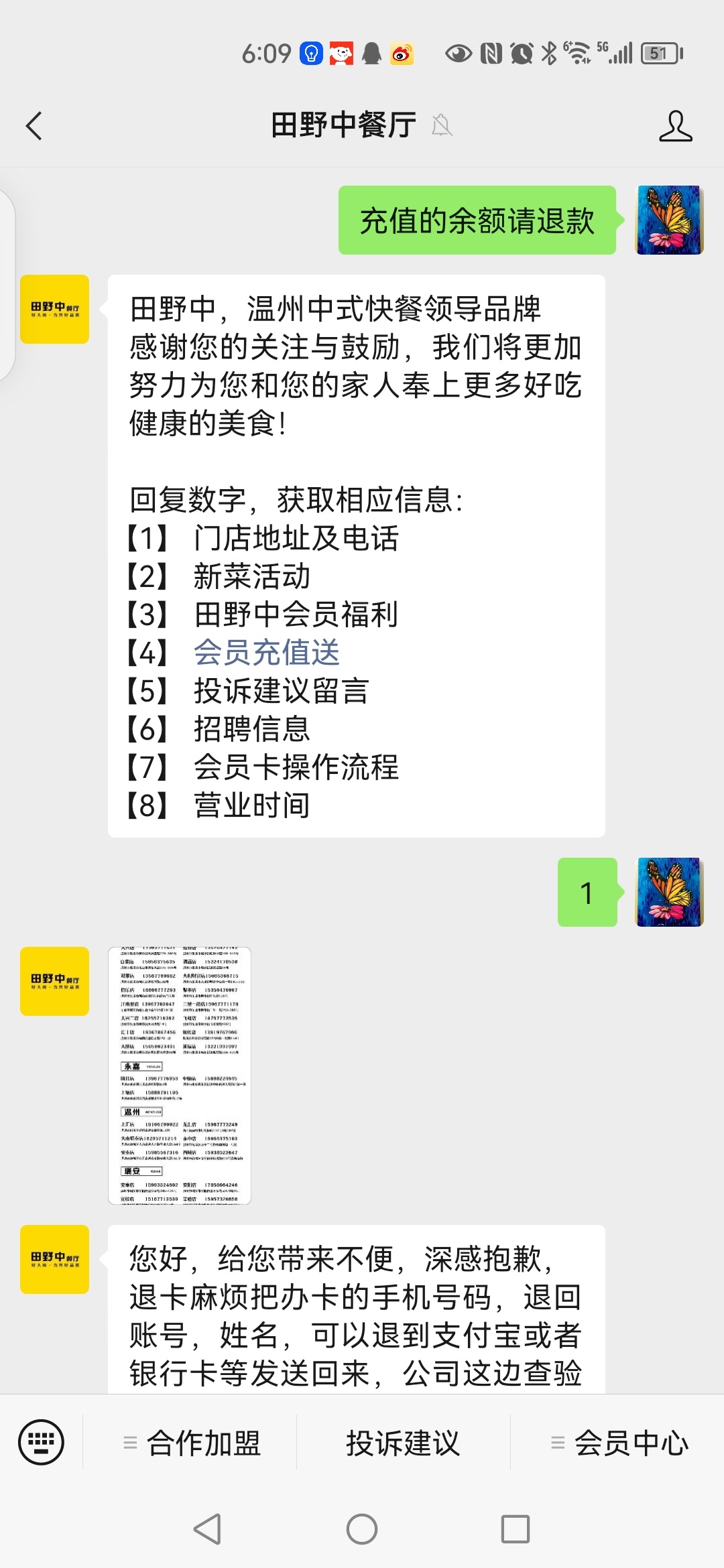This screenshot has width=724, height=1568.
Task: Tap my butterfly avatar beside refund message
Action: 669,220
